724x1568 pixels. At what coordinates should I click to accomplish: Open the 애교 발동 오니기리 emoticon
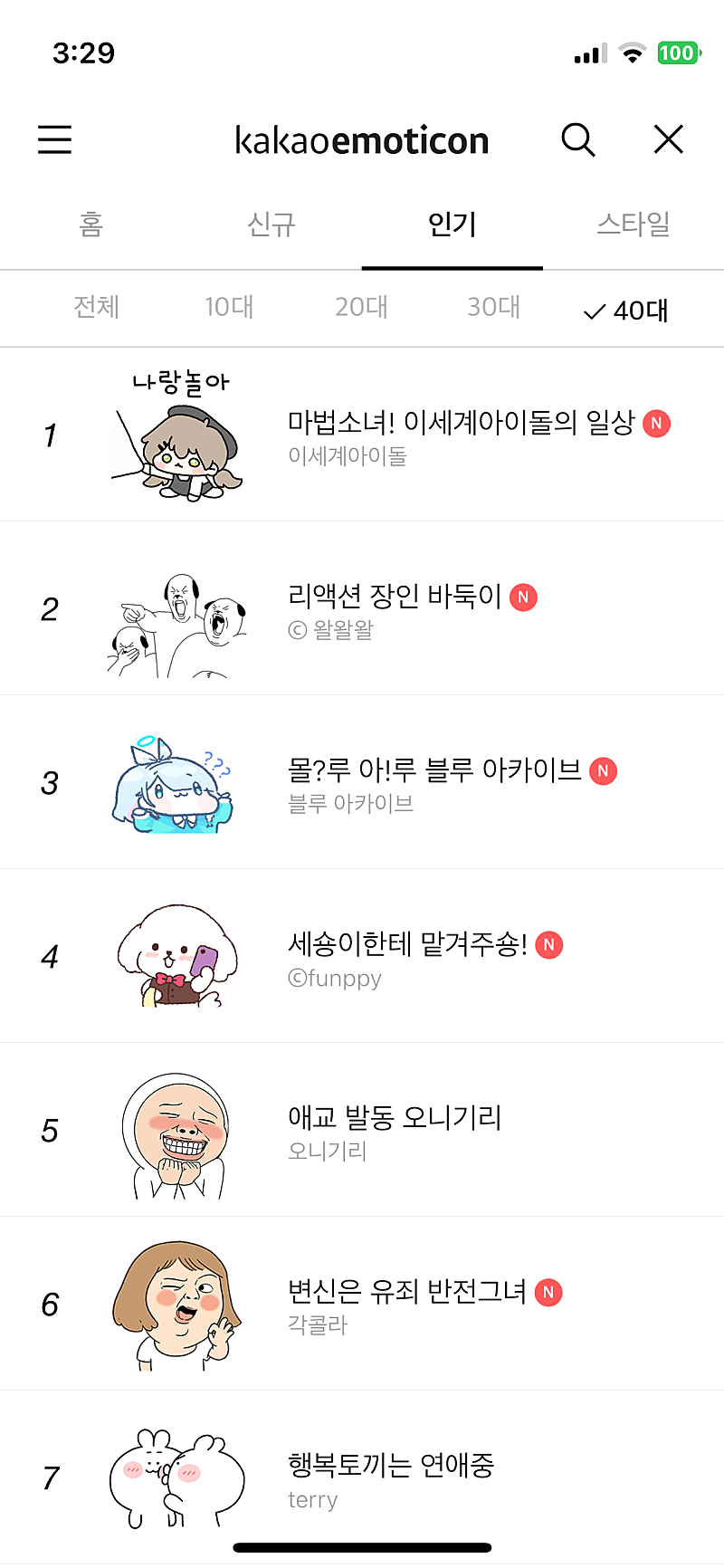pos(395,1118)
